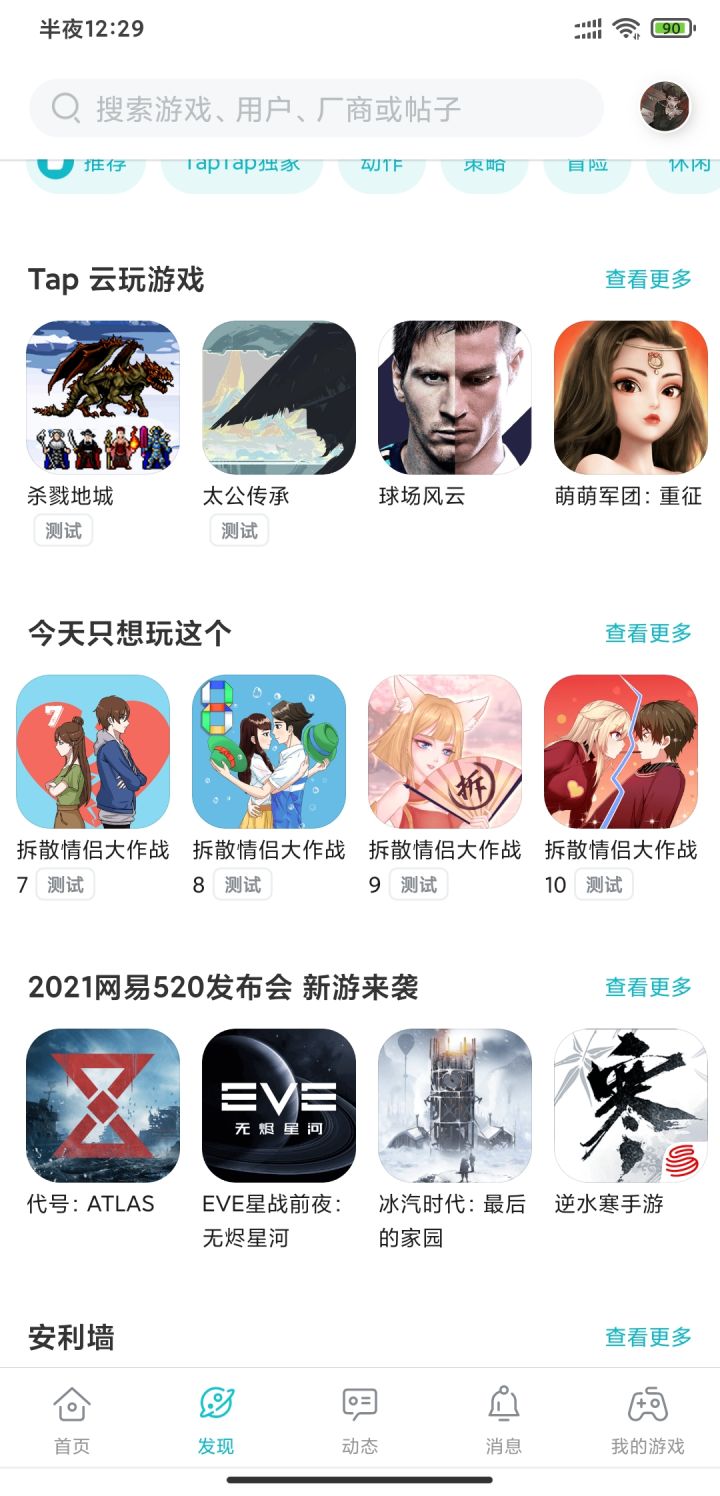This screenshot has height=1496, width=720.
Task: Switch to the 消息 tab
Action: coord(504,1420)
